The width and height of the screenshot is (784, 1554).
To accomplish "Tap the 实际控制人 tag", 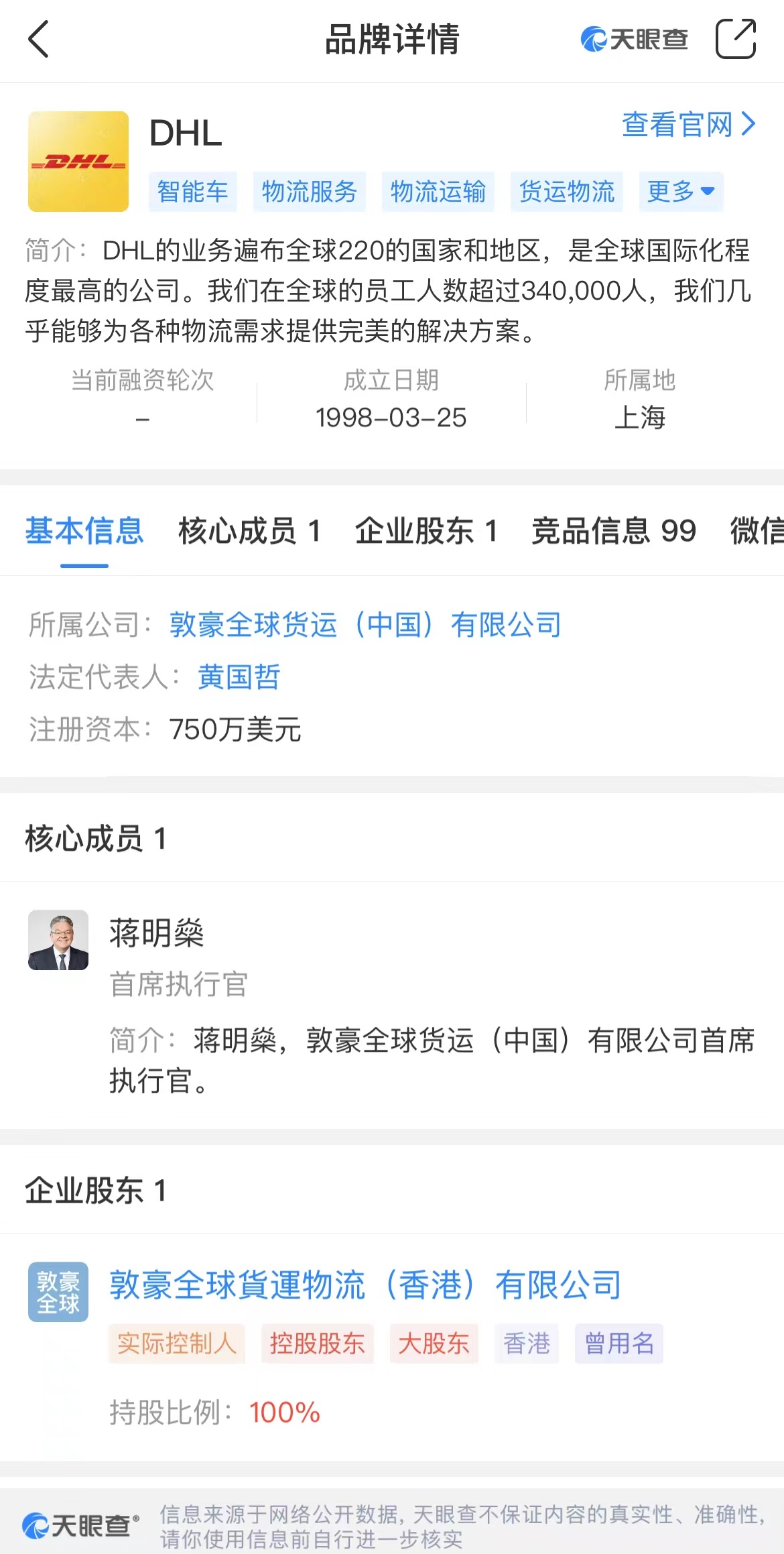I will pos(177,1343).
